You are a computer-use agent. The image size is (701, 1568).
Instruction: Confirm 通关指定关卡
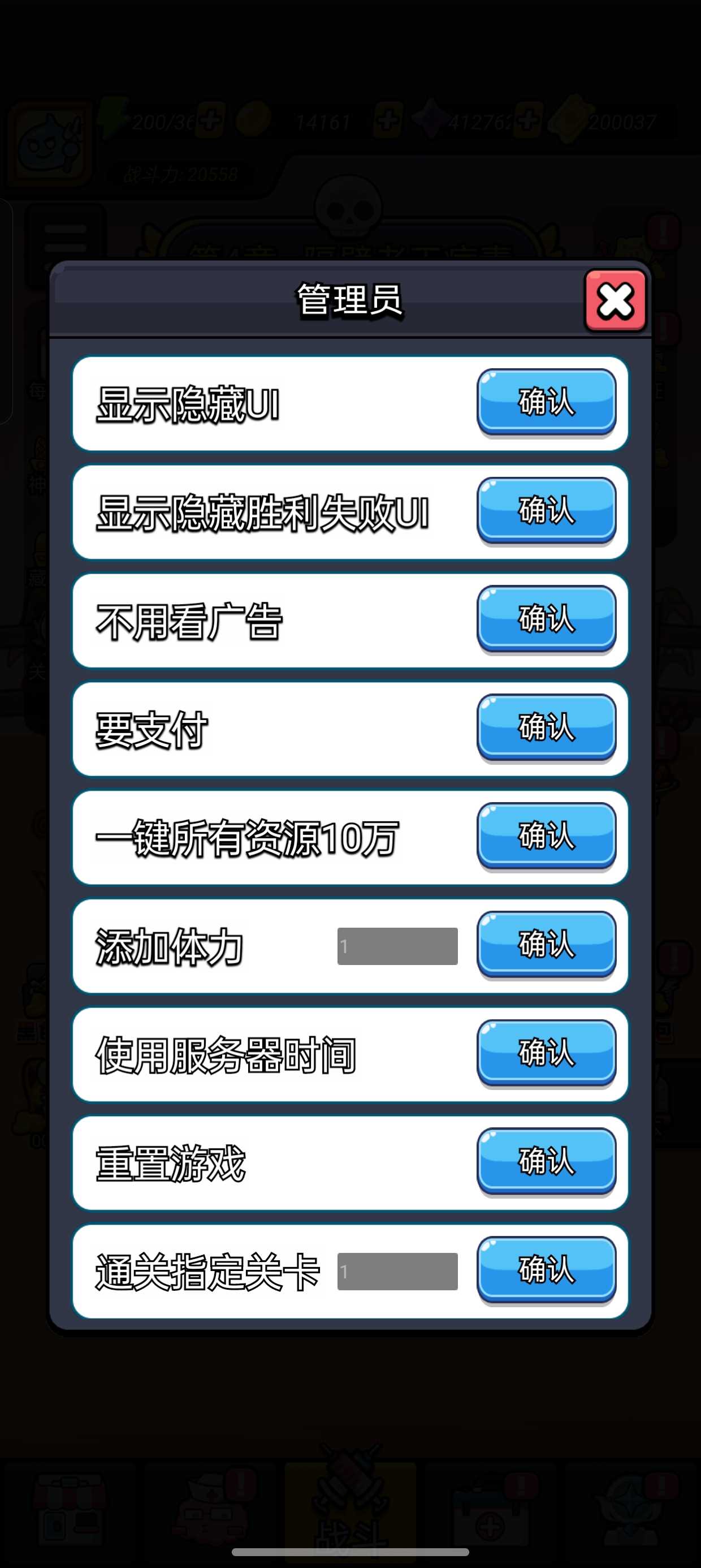(x=546, y=1269)
